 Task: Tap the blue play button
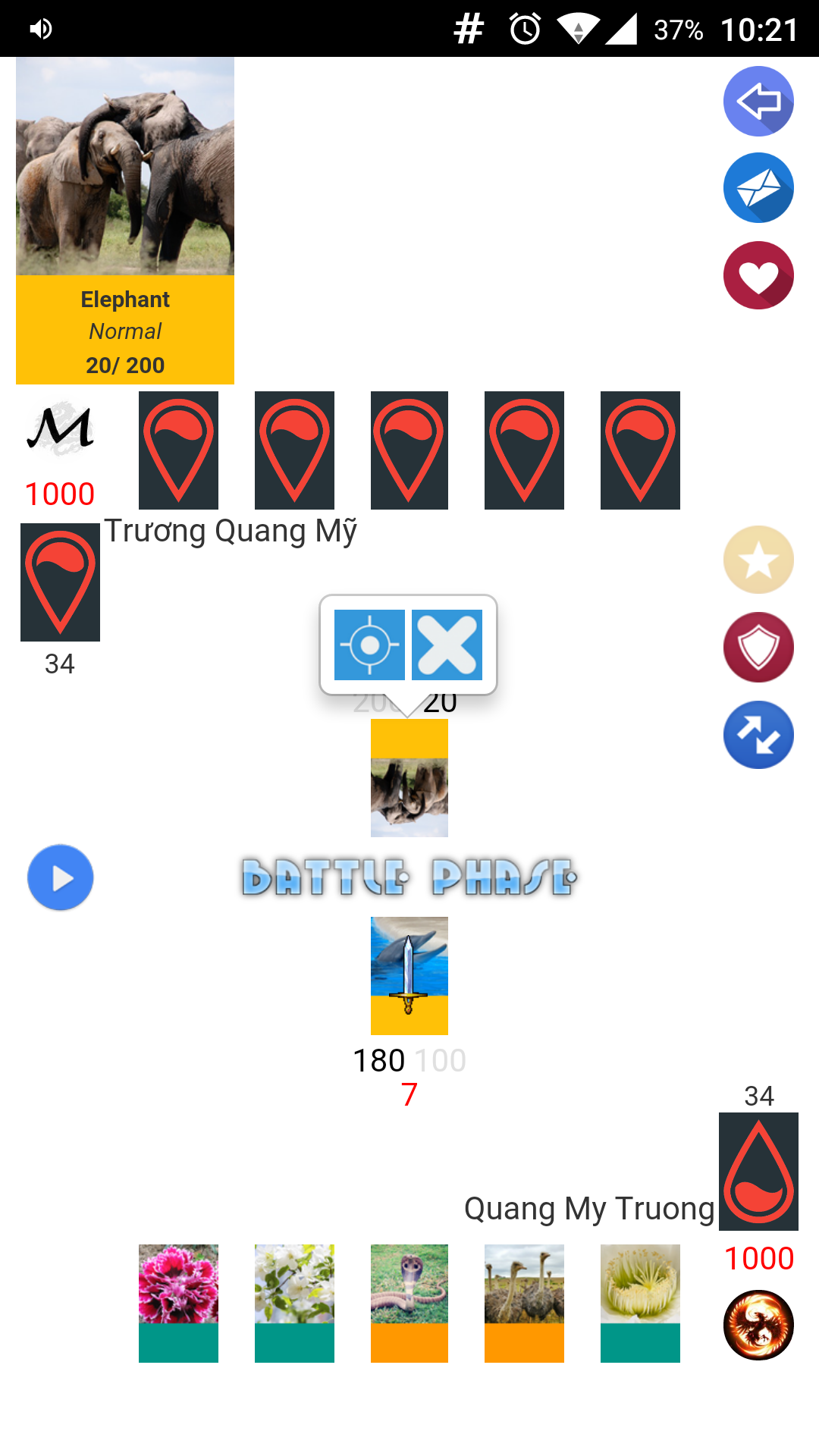click(x=61, y=878)
